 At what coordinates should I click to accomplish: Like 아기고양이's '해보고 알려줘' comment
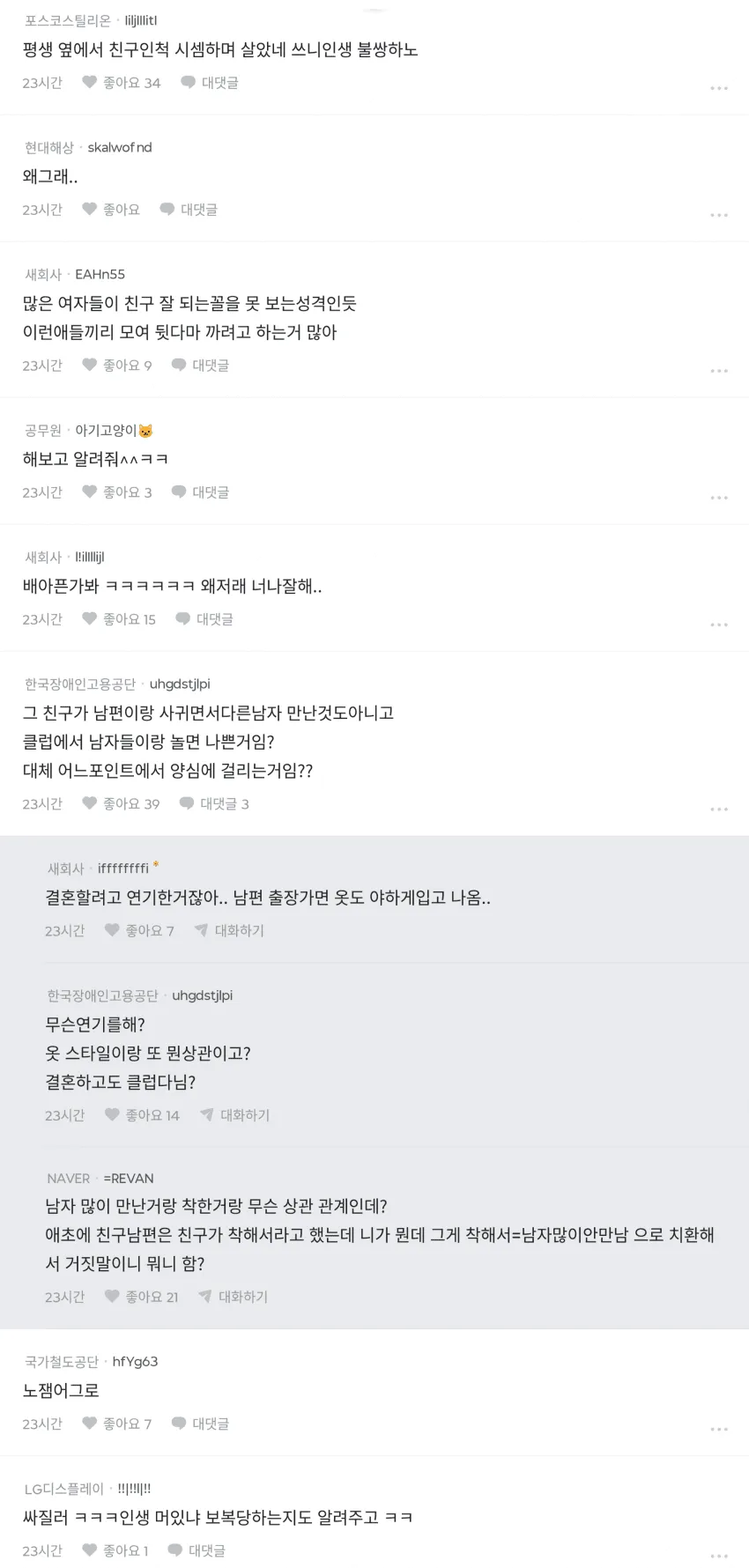(x=117, y=492)
